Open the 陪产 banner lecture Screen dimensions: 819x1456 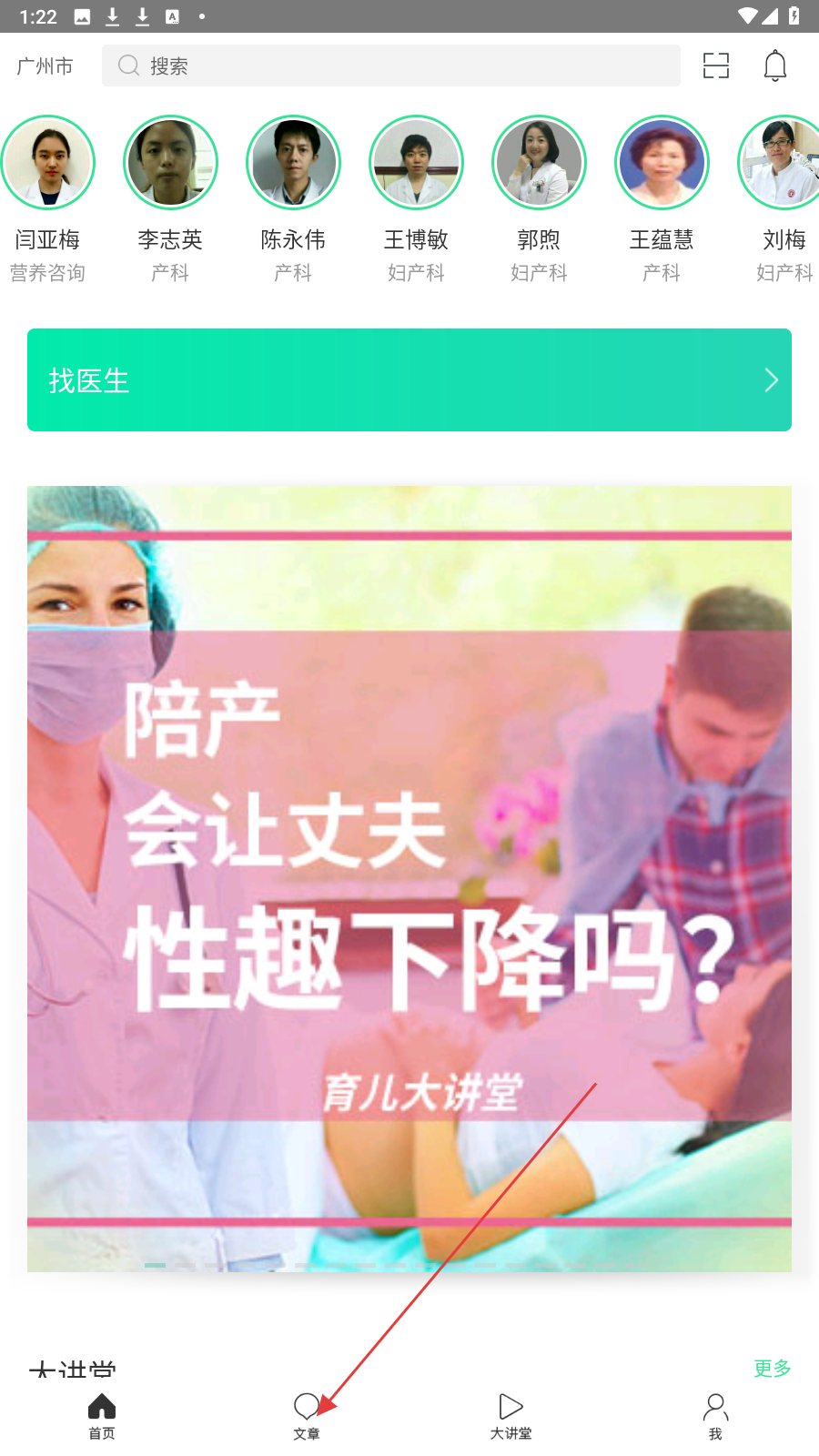(x=409, y=878)
